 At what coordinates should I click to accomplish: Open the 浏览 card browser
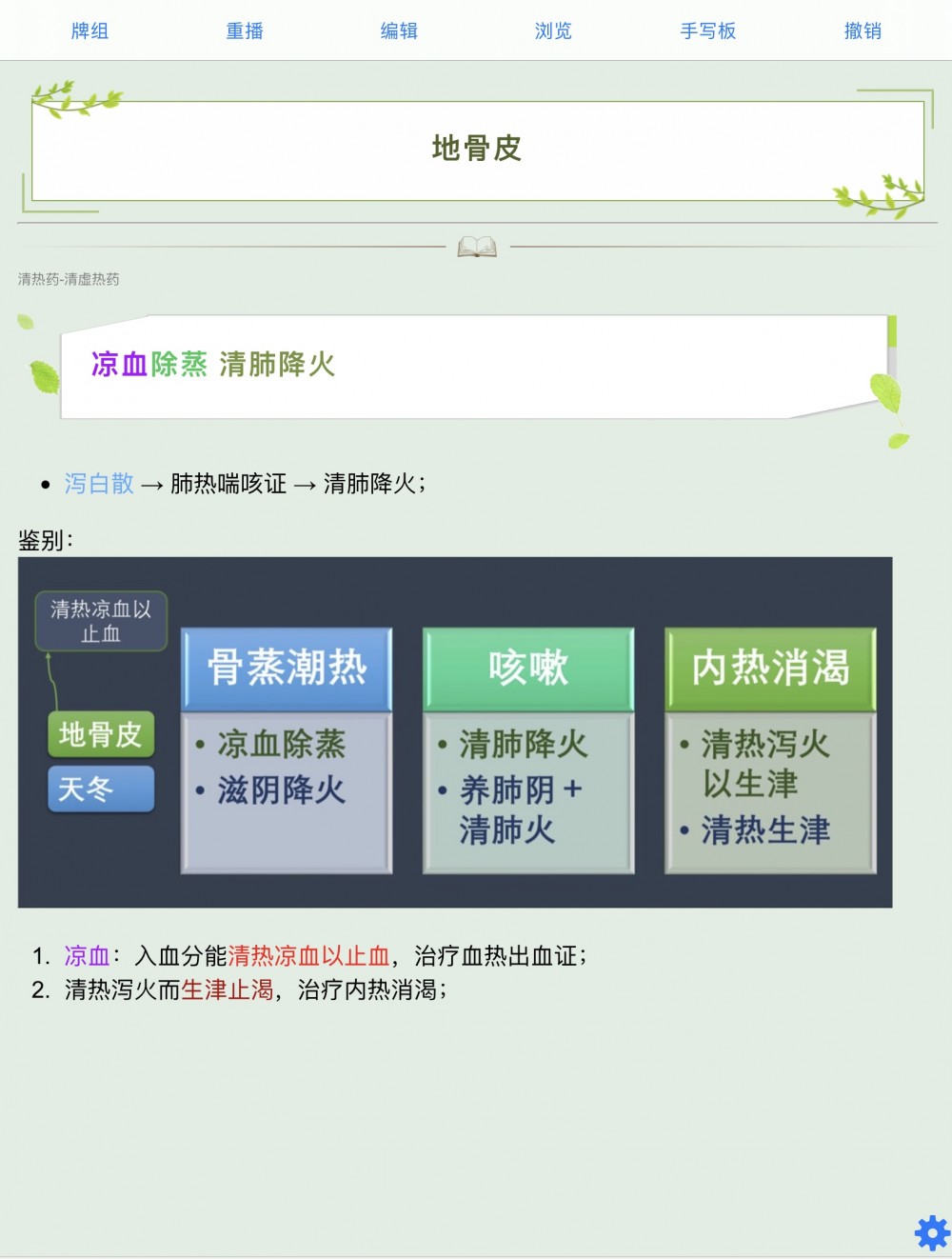[x=553, y=30]
